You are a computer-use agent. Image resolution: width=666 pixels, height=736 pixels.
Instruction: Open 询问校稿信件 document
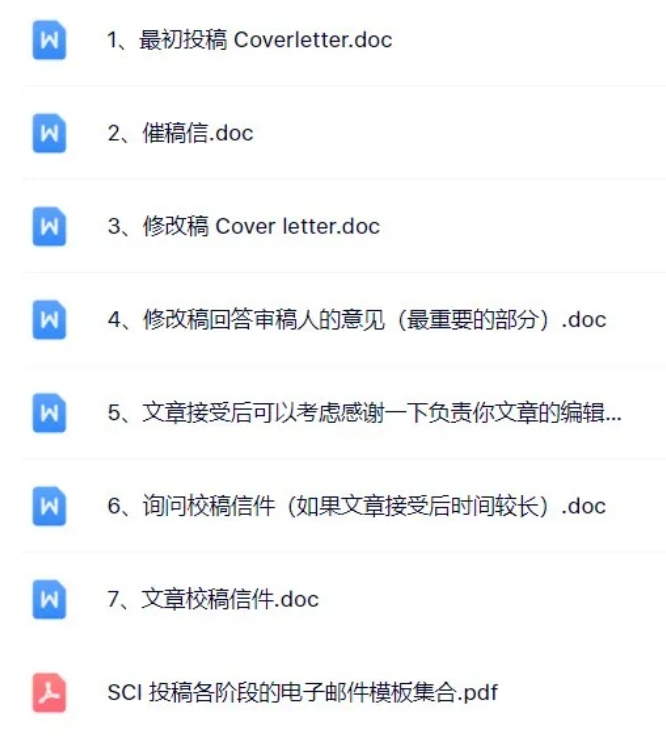357,506
